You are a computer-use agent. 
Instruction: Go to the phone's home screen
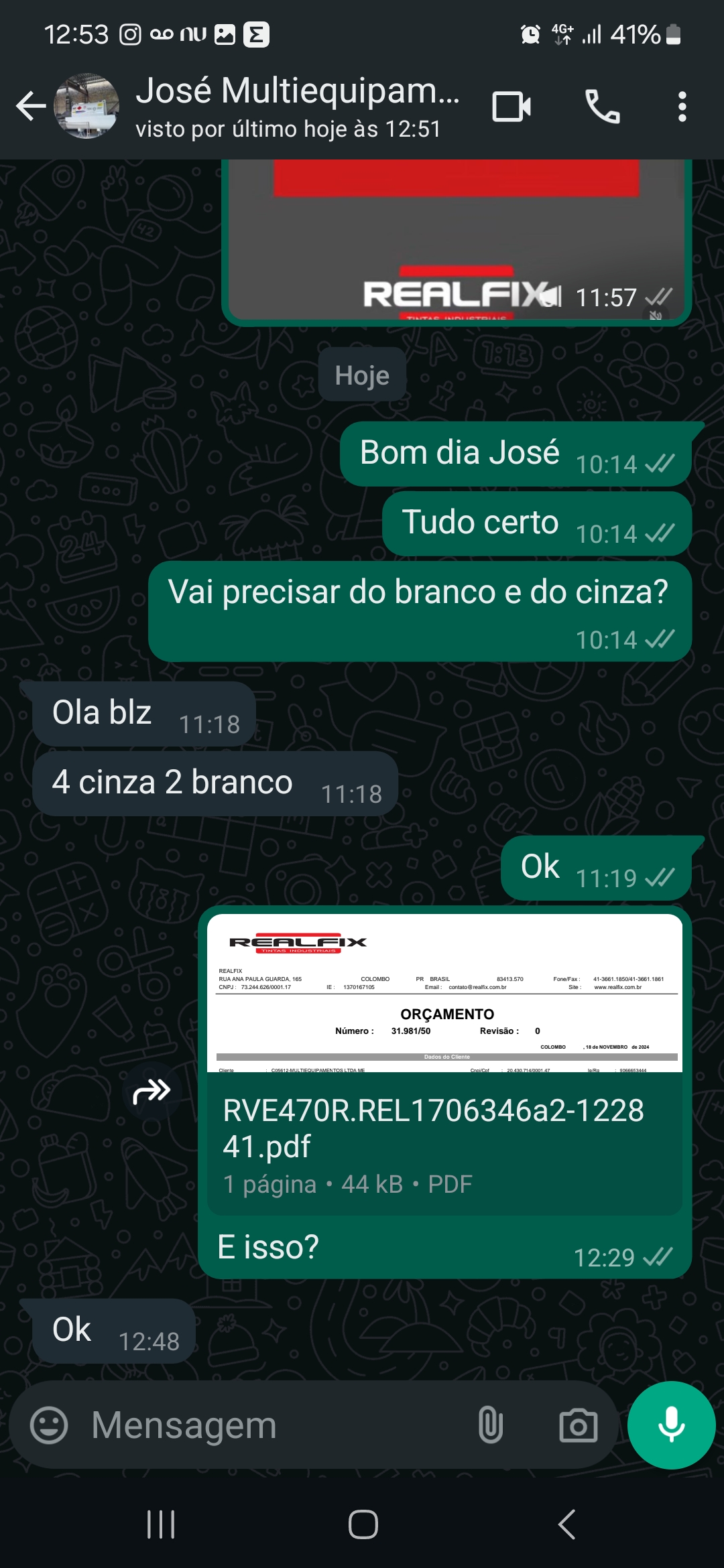[363, 1524]
